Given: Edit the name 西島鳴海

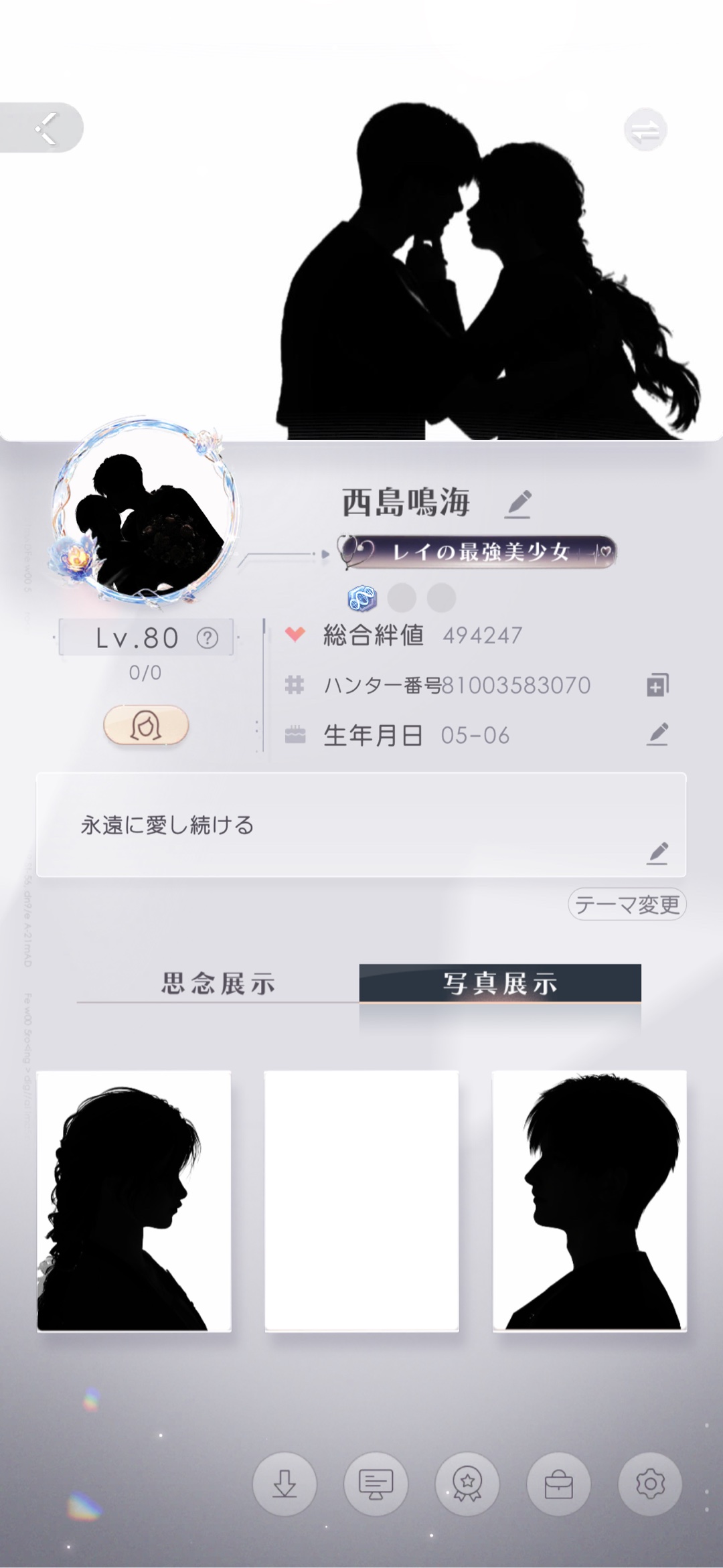Looking at the screenshot, I should pyautogui.click(x=518, y=504).
